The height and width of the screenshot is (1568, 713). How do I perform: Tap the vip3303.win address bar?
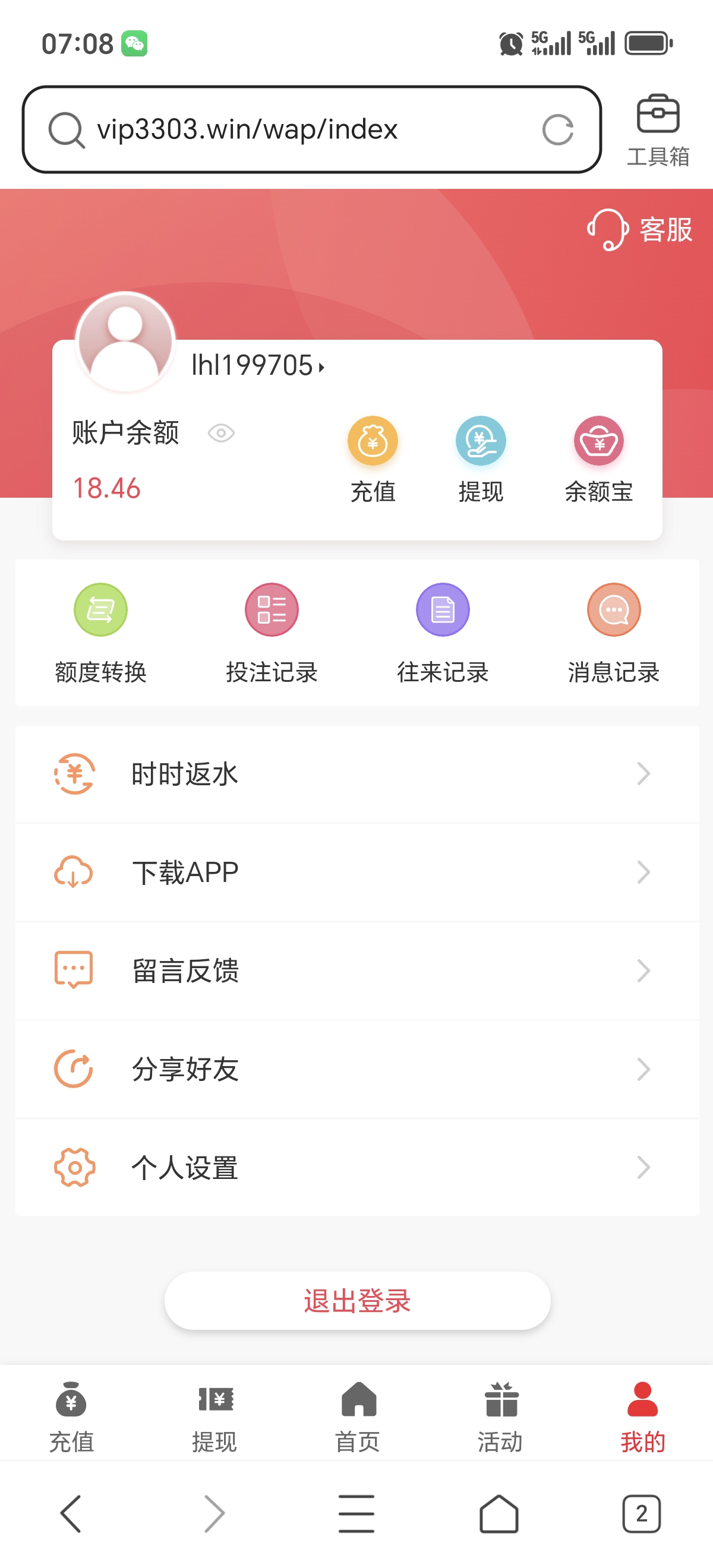click(292, 129)
